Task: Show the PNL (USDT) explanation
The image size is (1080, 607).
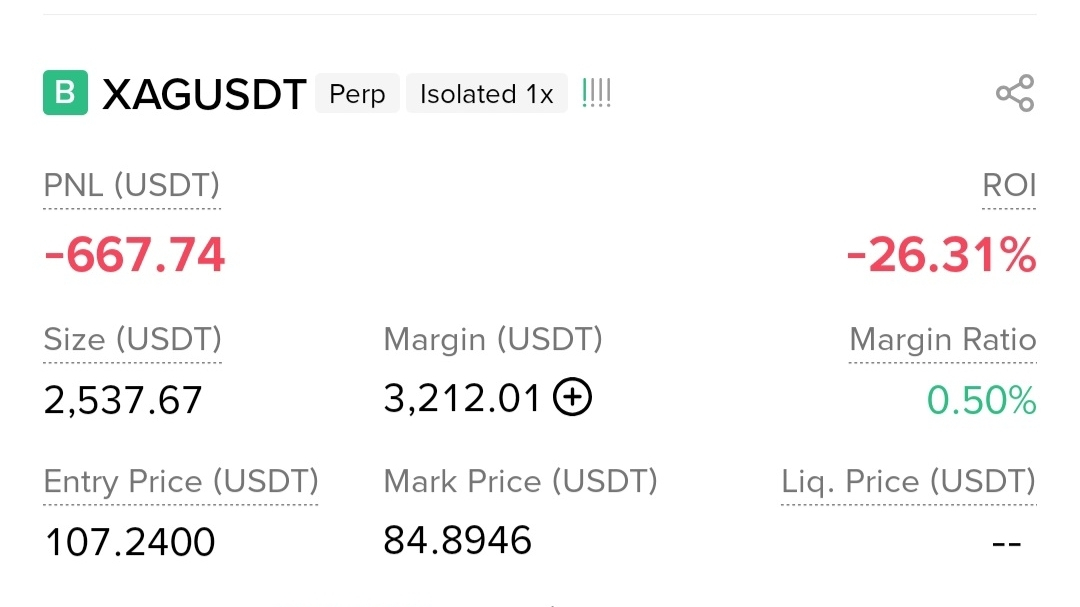Action: pos(131,186)
